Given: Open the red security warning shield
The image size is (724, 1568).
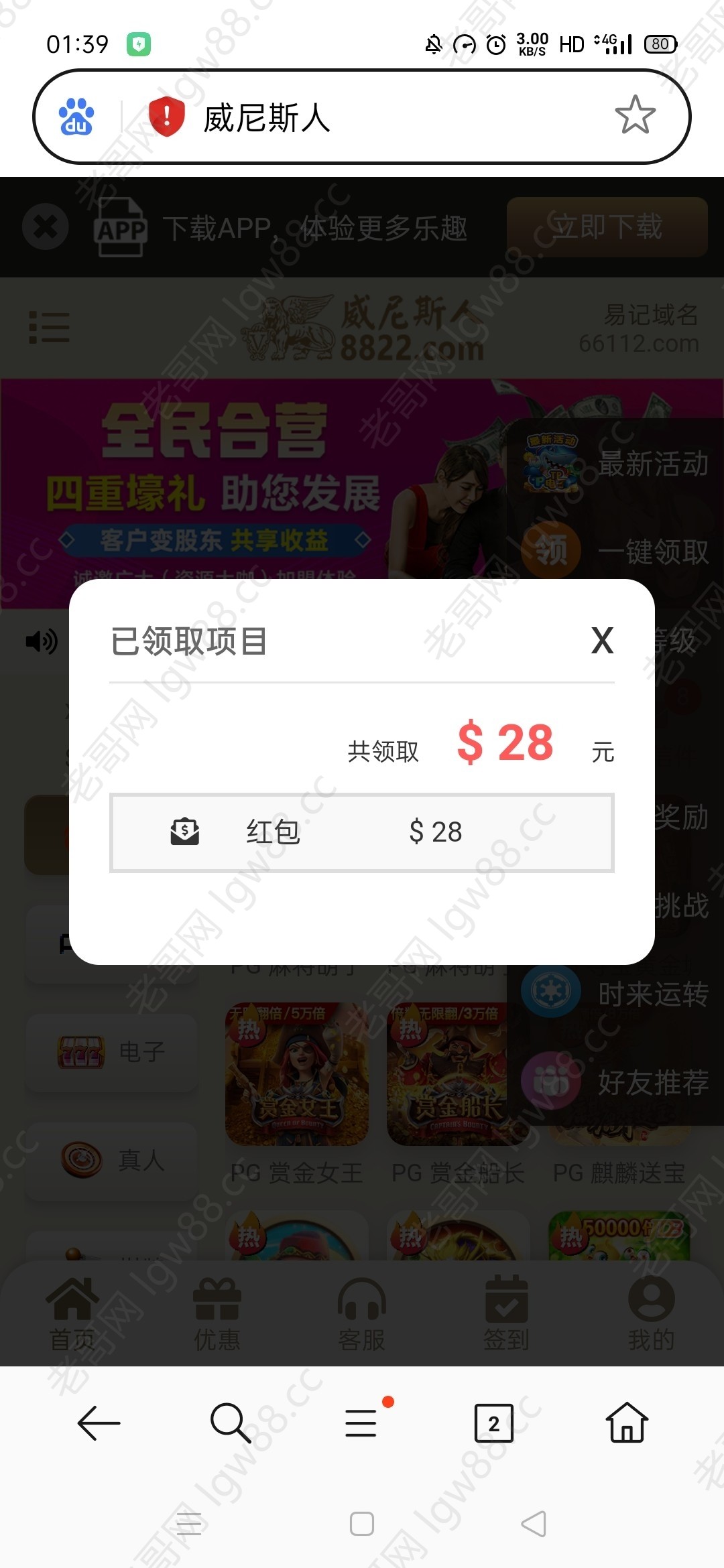Looking at the screenshot, I should point(166,117).
